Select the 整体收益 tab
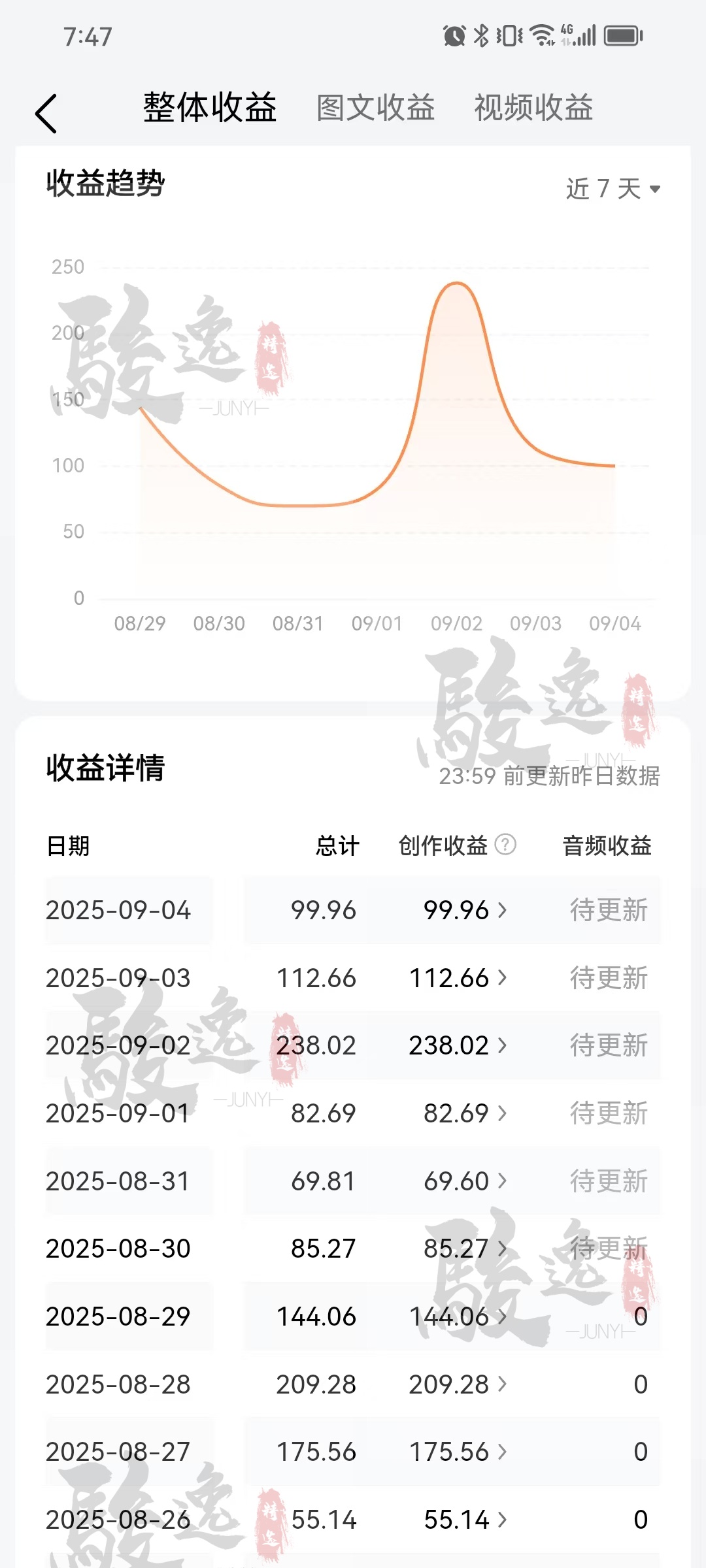Image resolution: width=706 pixels, height=1568 pixels. pyautogui.click(x=210, y=108)
